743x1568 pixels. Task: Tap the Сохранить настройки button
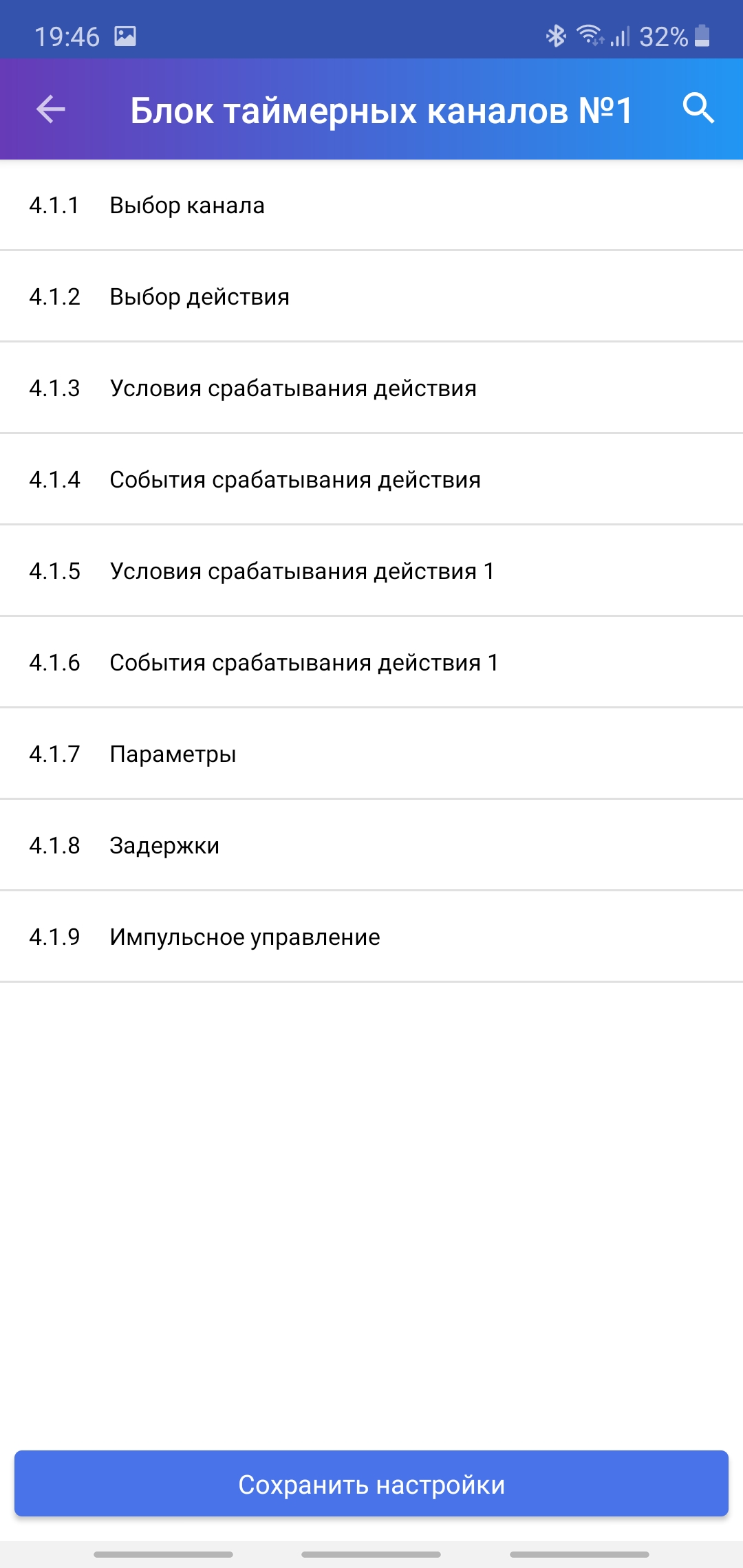(x=371, y=1485)
